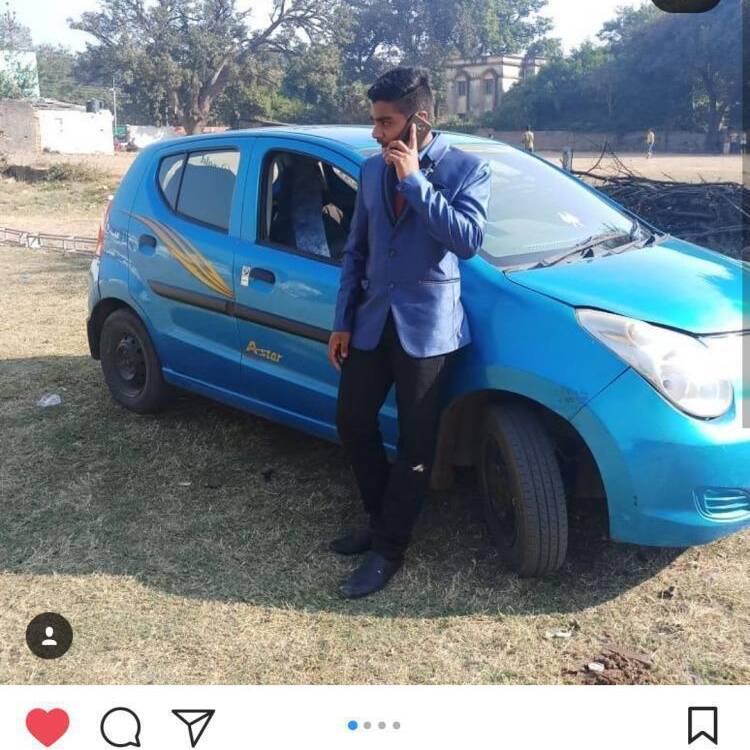Unlike the post via the red heart

(x=47, y=726)
